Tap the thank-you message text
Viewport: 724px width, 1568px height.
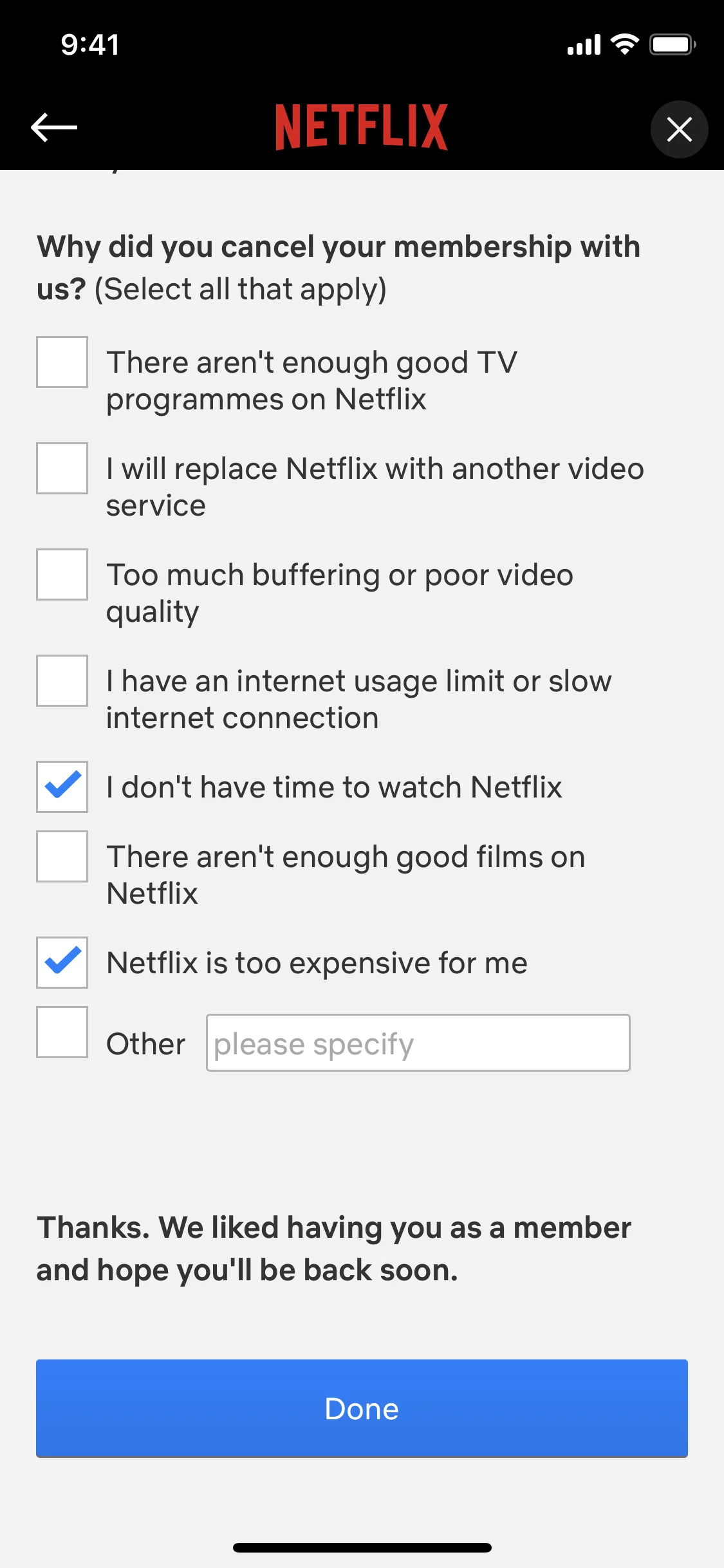click(x=333, y=1247)
